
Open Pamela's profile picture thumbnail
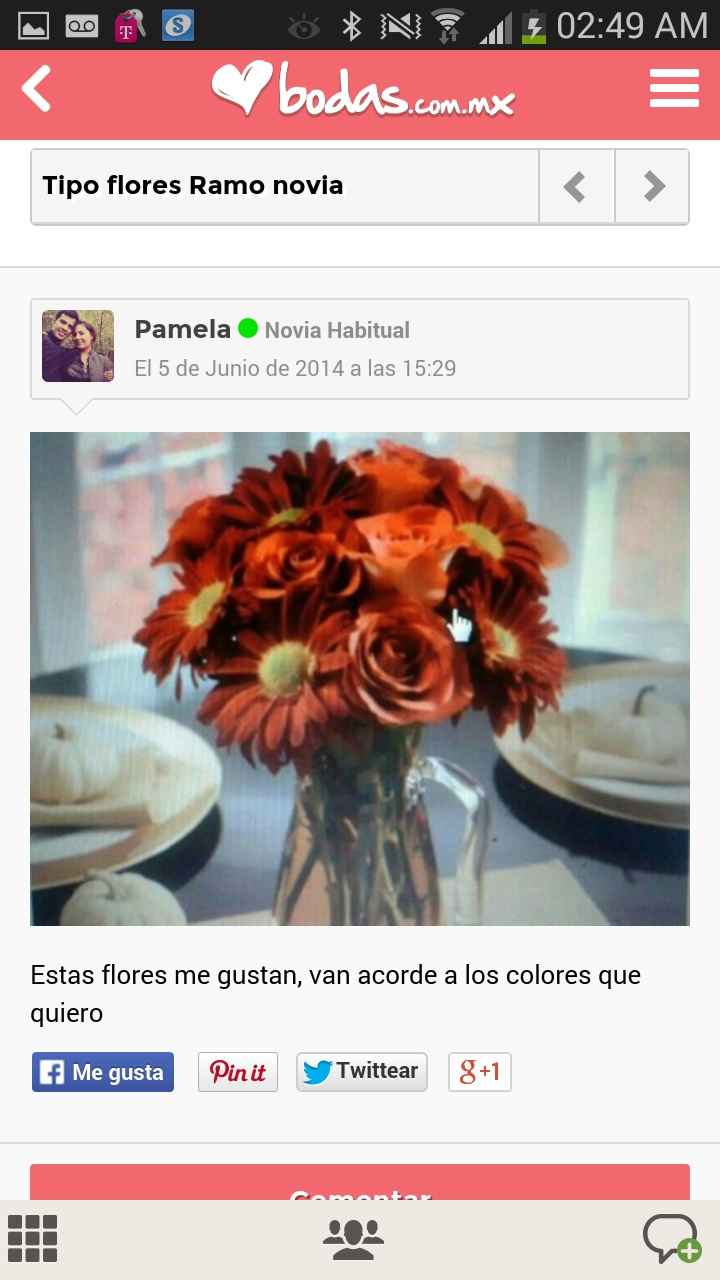click(x=77, y=346)
